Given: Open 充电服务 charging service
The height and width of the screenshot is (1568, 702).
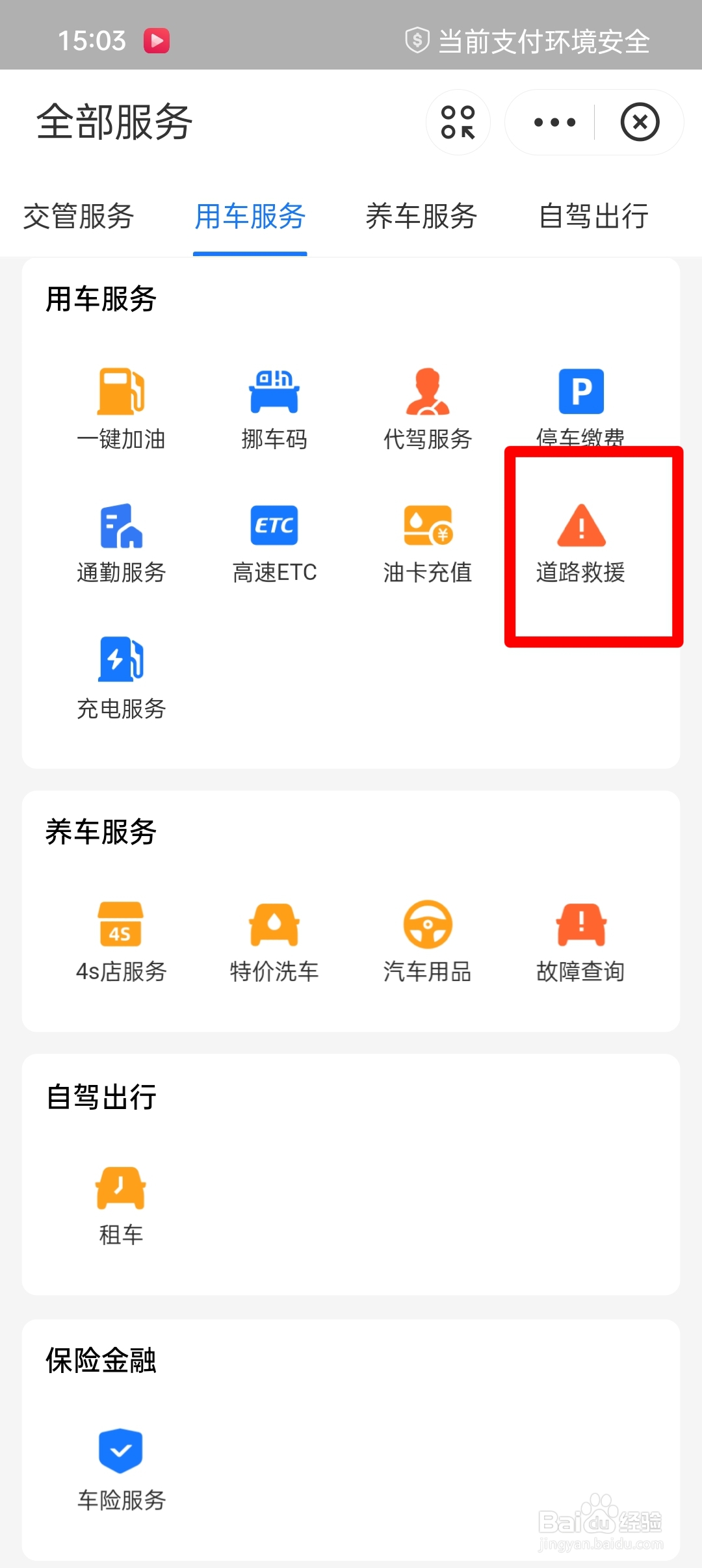Looking at the screenshot, I should click(121, 676).
